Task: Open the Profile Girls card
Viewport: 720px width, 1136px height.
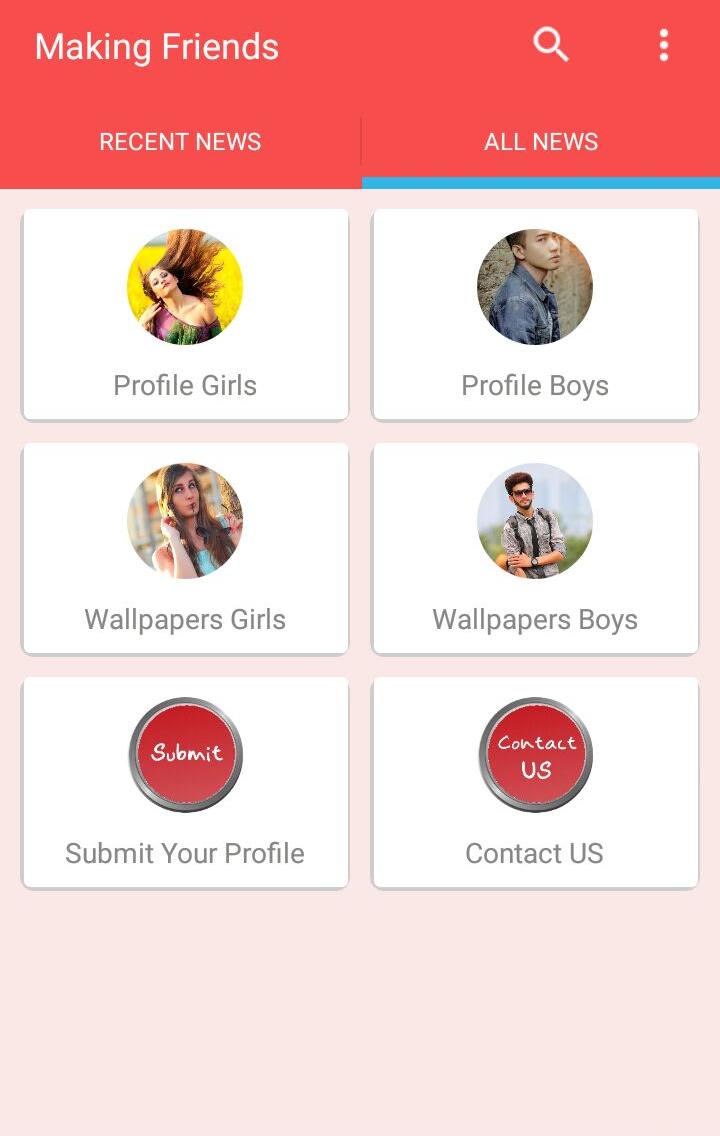Action: click(185, 314)
